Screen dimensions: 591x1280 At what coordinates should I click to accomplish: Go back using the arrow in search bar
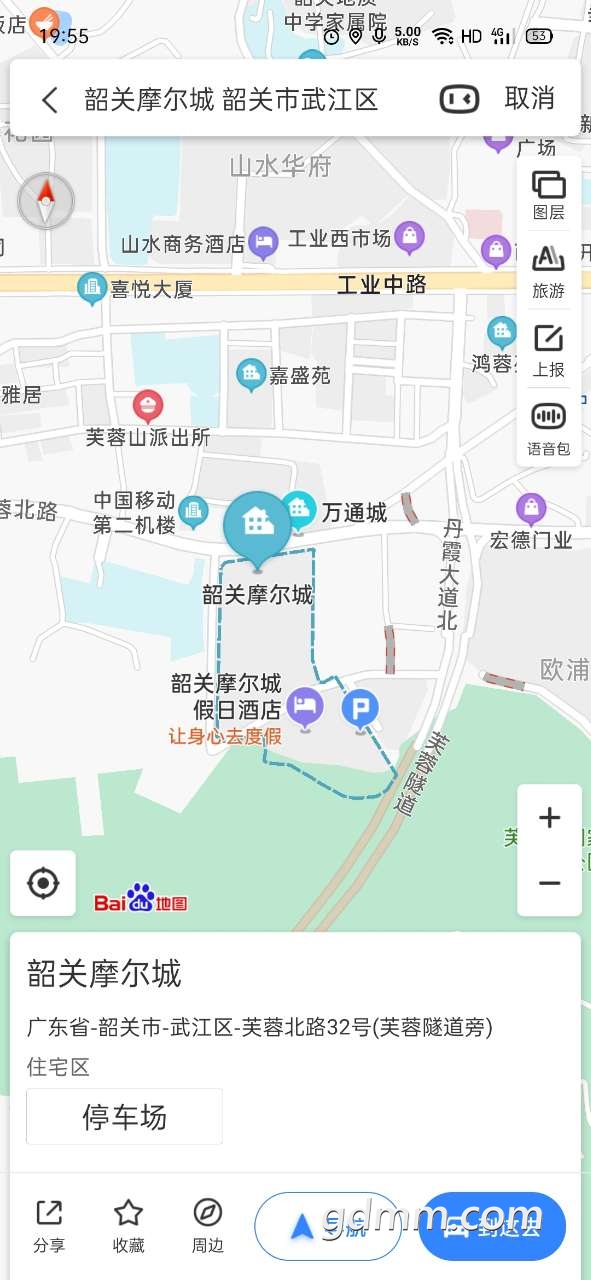(x=50, y=99)
